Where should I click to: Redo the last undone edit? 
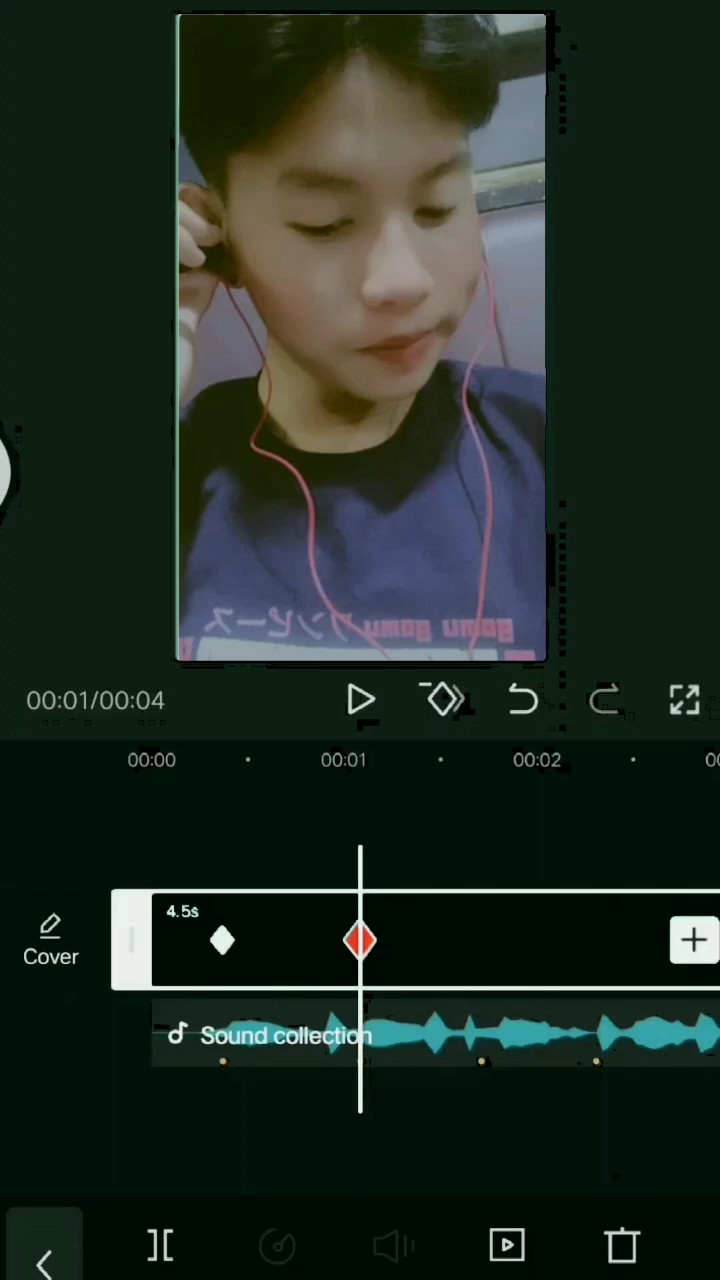point(604,700)
